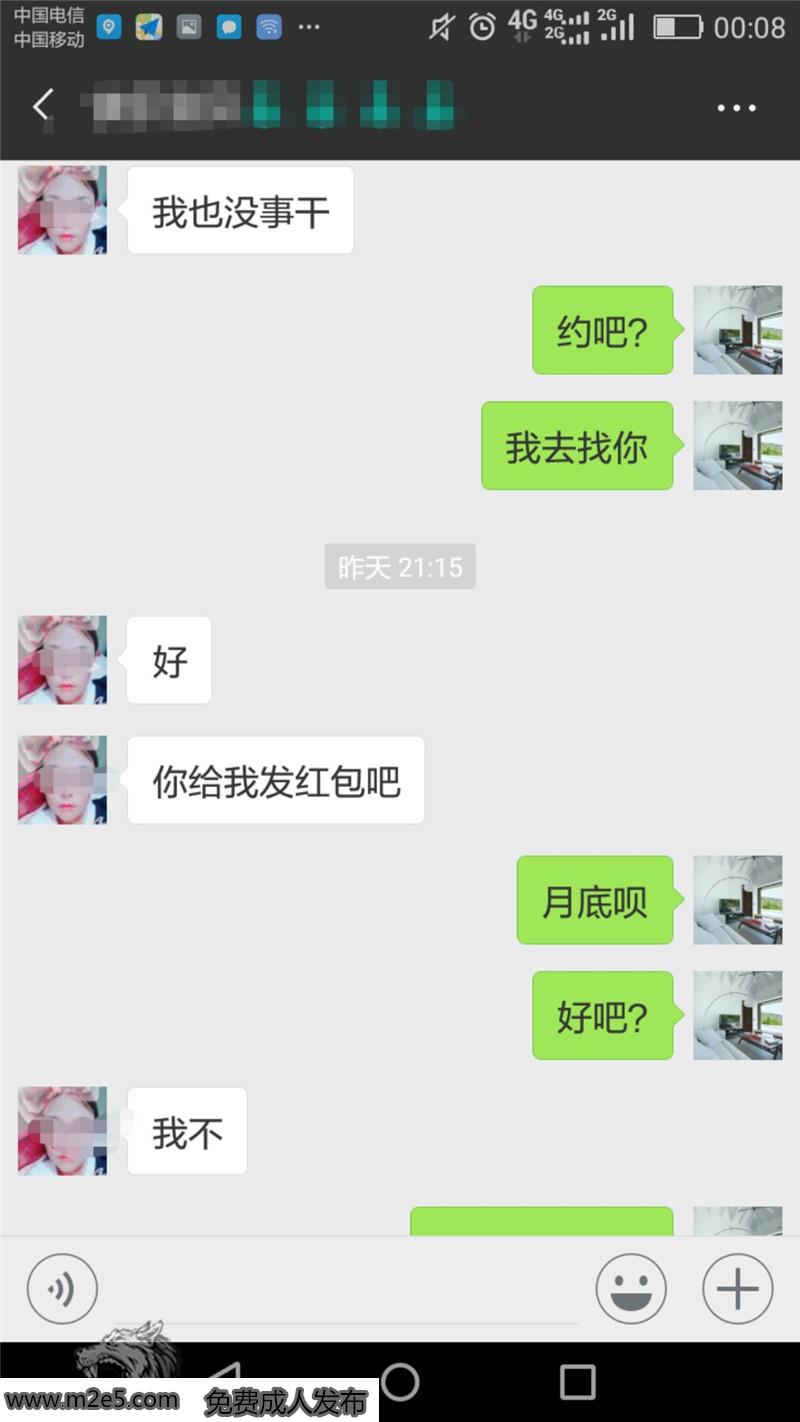Open the recent apps overview

(x=577, y=1382)
